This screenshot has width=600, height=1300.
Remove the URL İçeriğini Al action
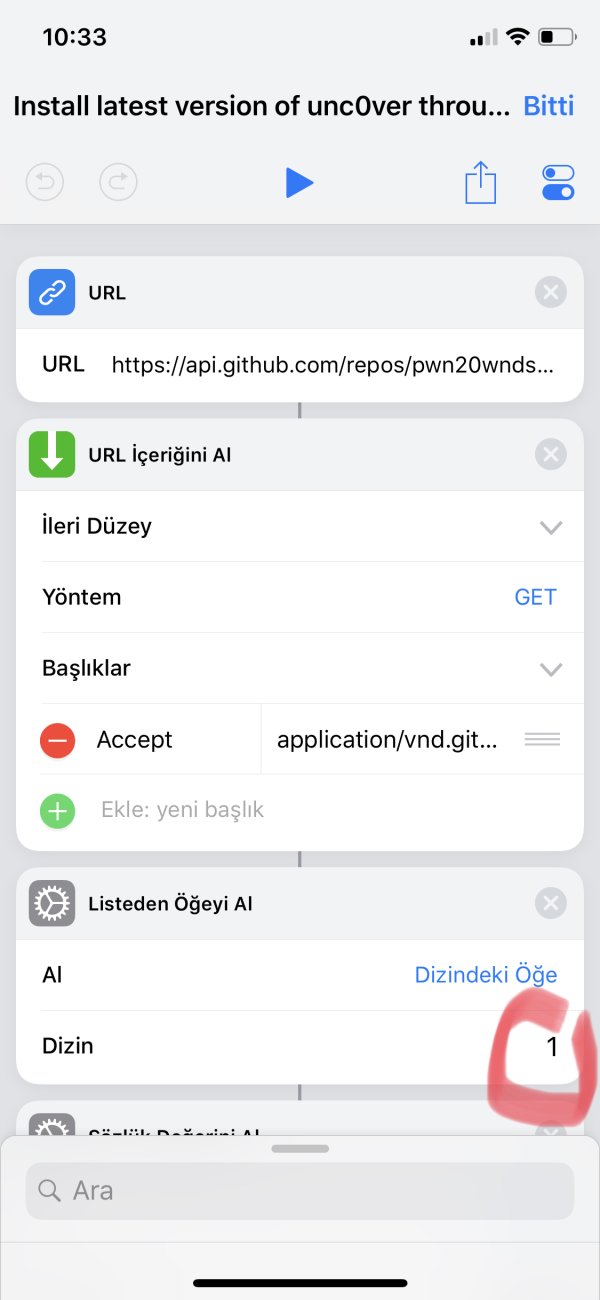(x=550, y=455)
